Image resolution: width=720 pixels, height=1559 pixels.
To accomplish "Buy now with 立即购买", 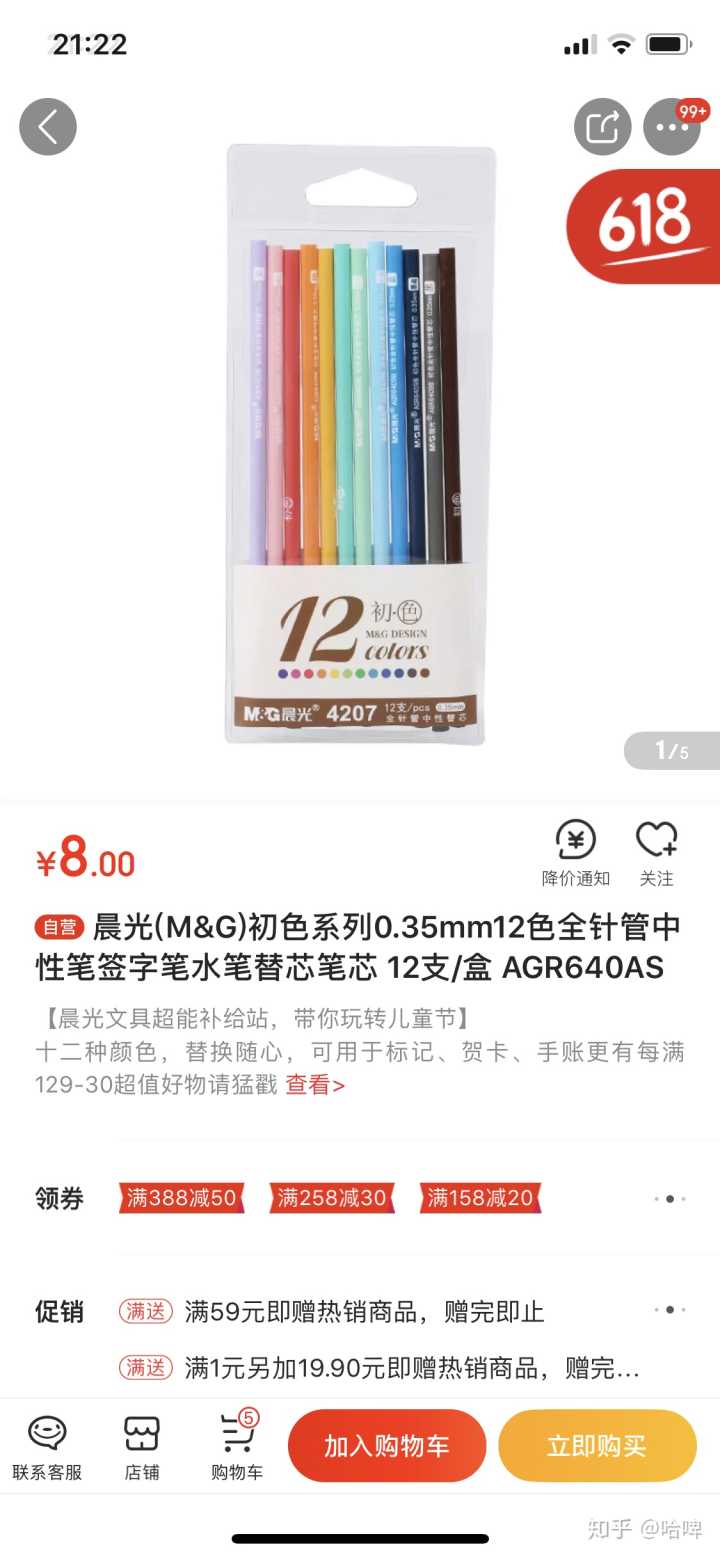I will (597, 1445).
